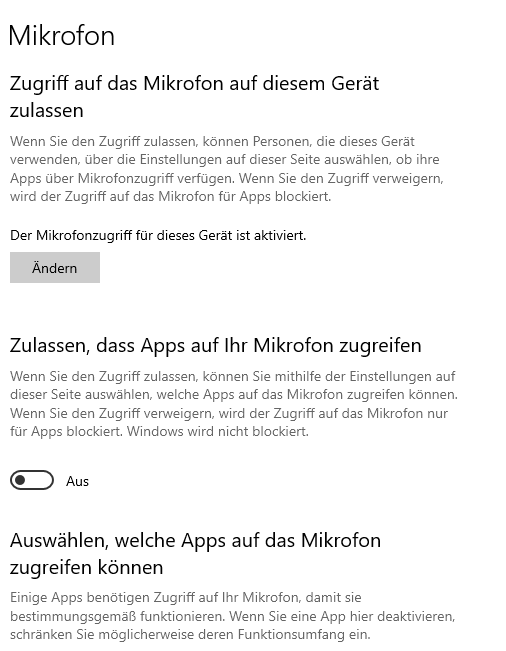
Task: Tap the Ändern button for microphone access
Action: pos(55,267)
